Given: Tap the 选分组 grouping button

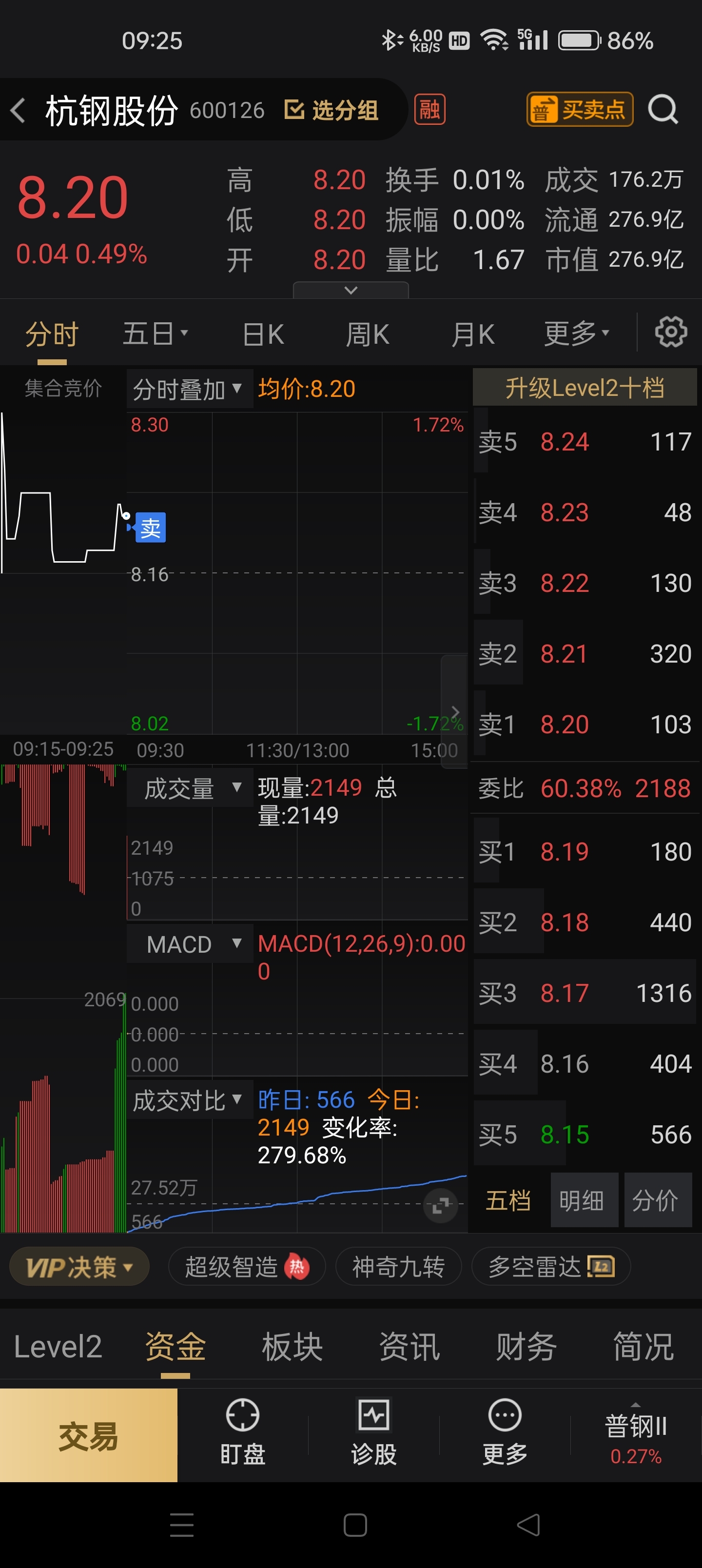Looking at the screenshot, I should coord(332,110).
